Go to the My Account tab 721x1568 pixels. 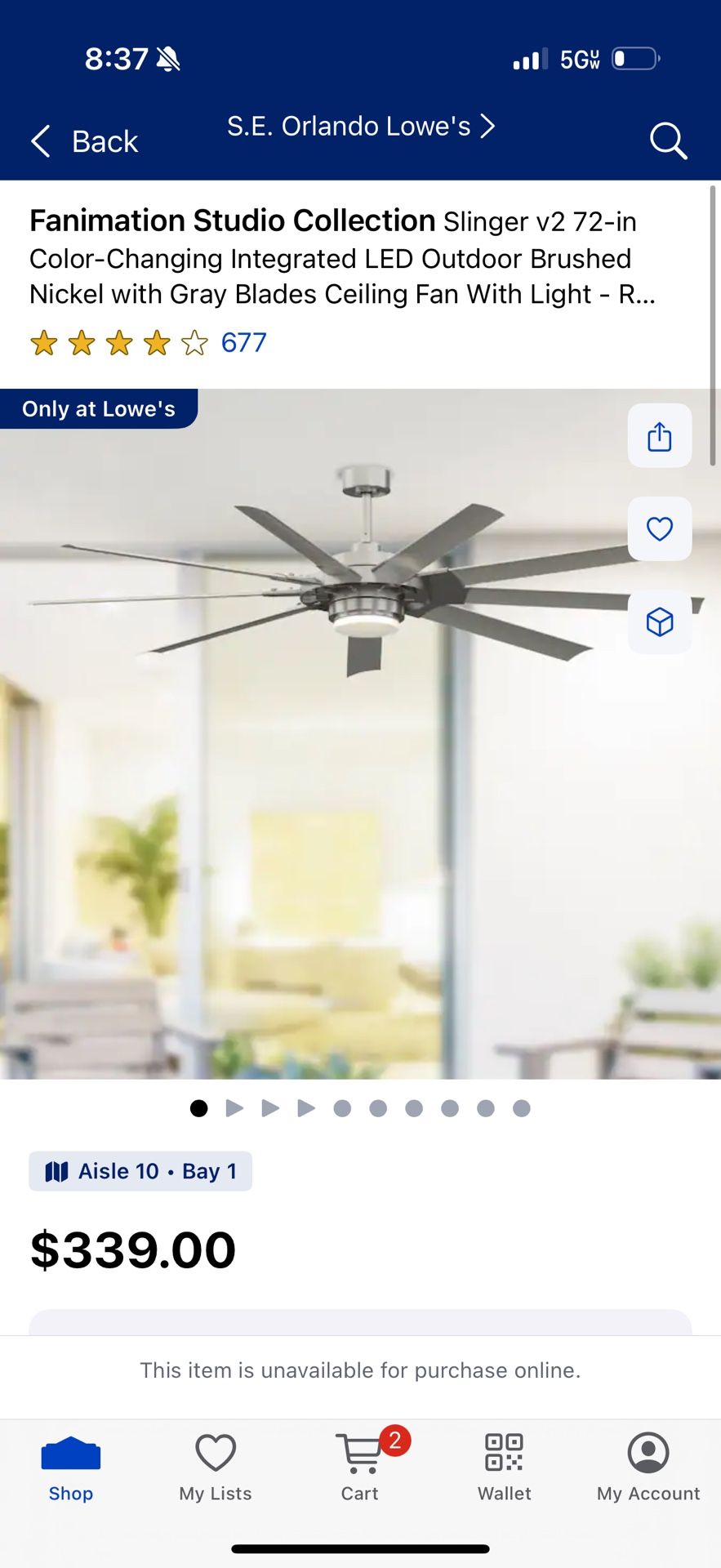(648, 1469)
